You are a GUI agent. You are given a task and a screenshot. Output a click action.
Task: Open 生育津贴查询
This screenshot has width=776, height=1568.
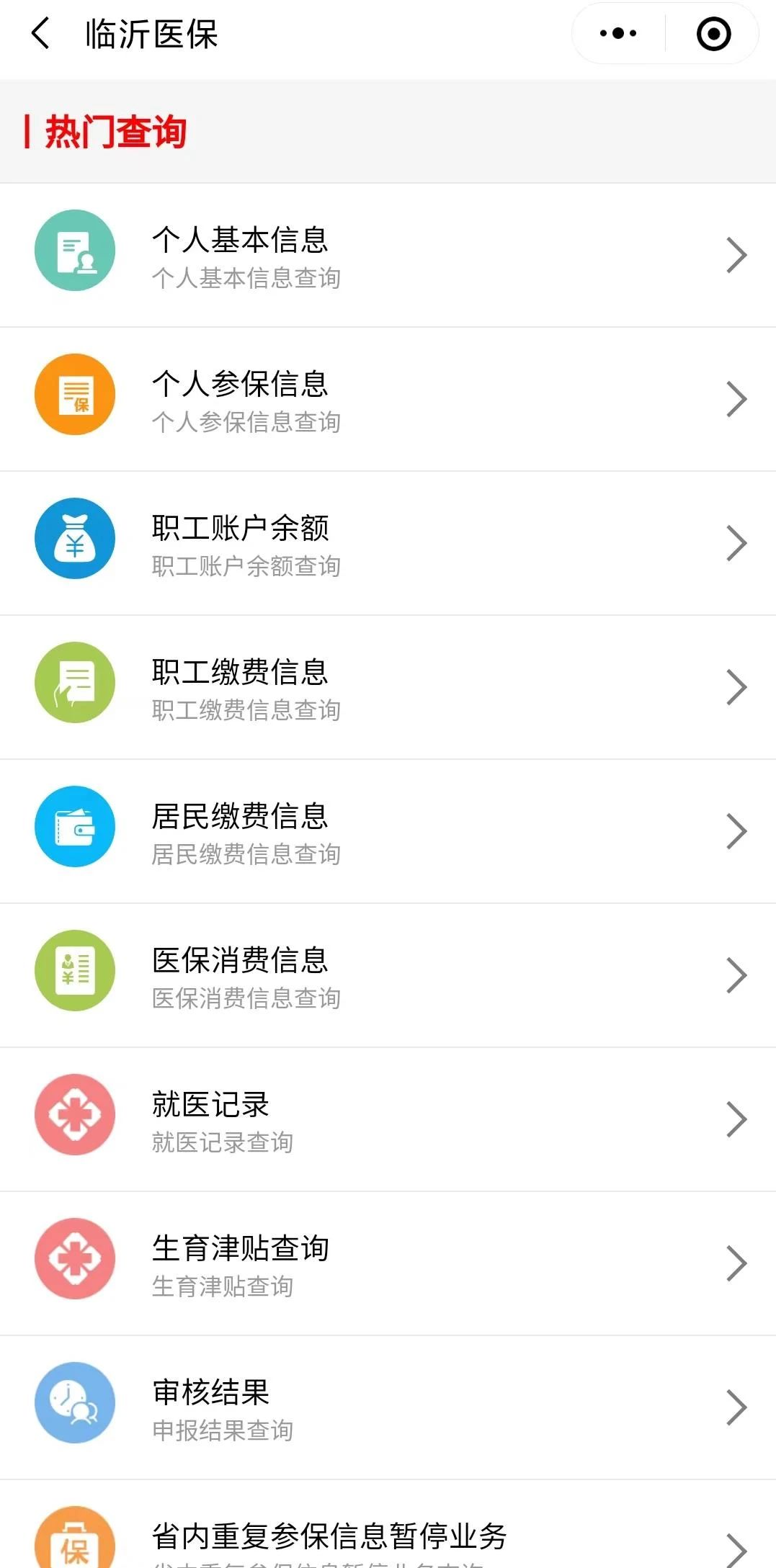point(388,1263)
